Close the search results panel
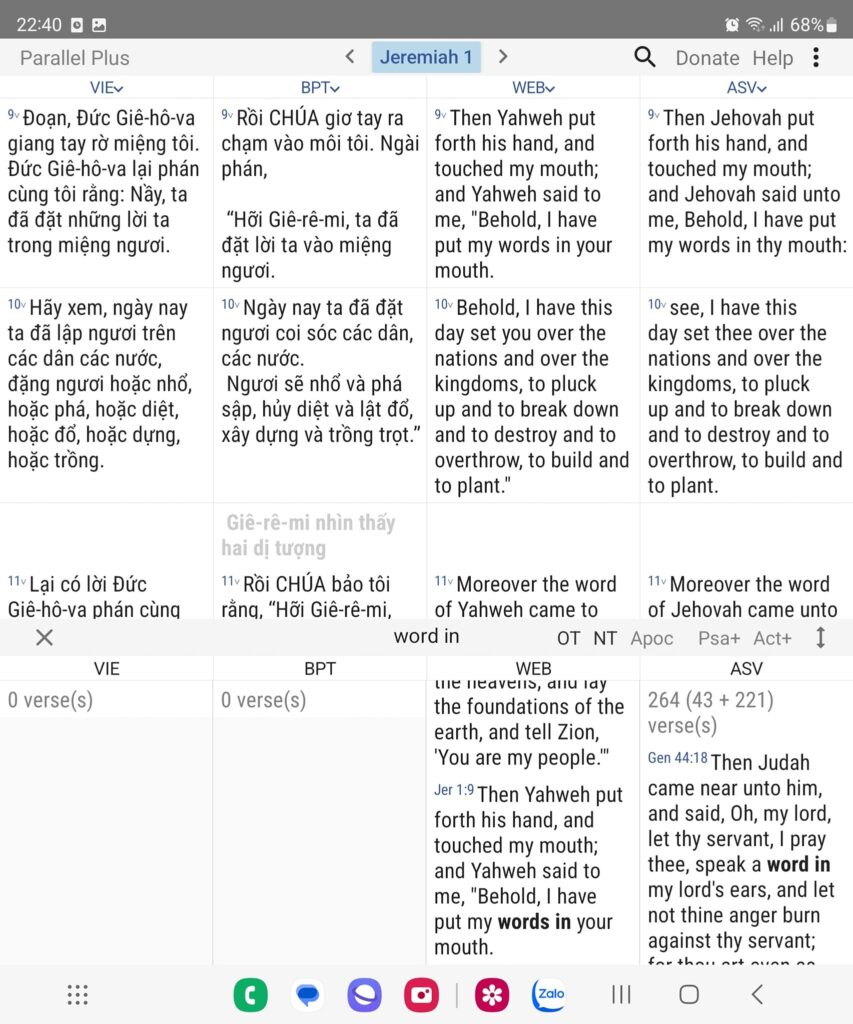 [x=44, y=638]
